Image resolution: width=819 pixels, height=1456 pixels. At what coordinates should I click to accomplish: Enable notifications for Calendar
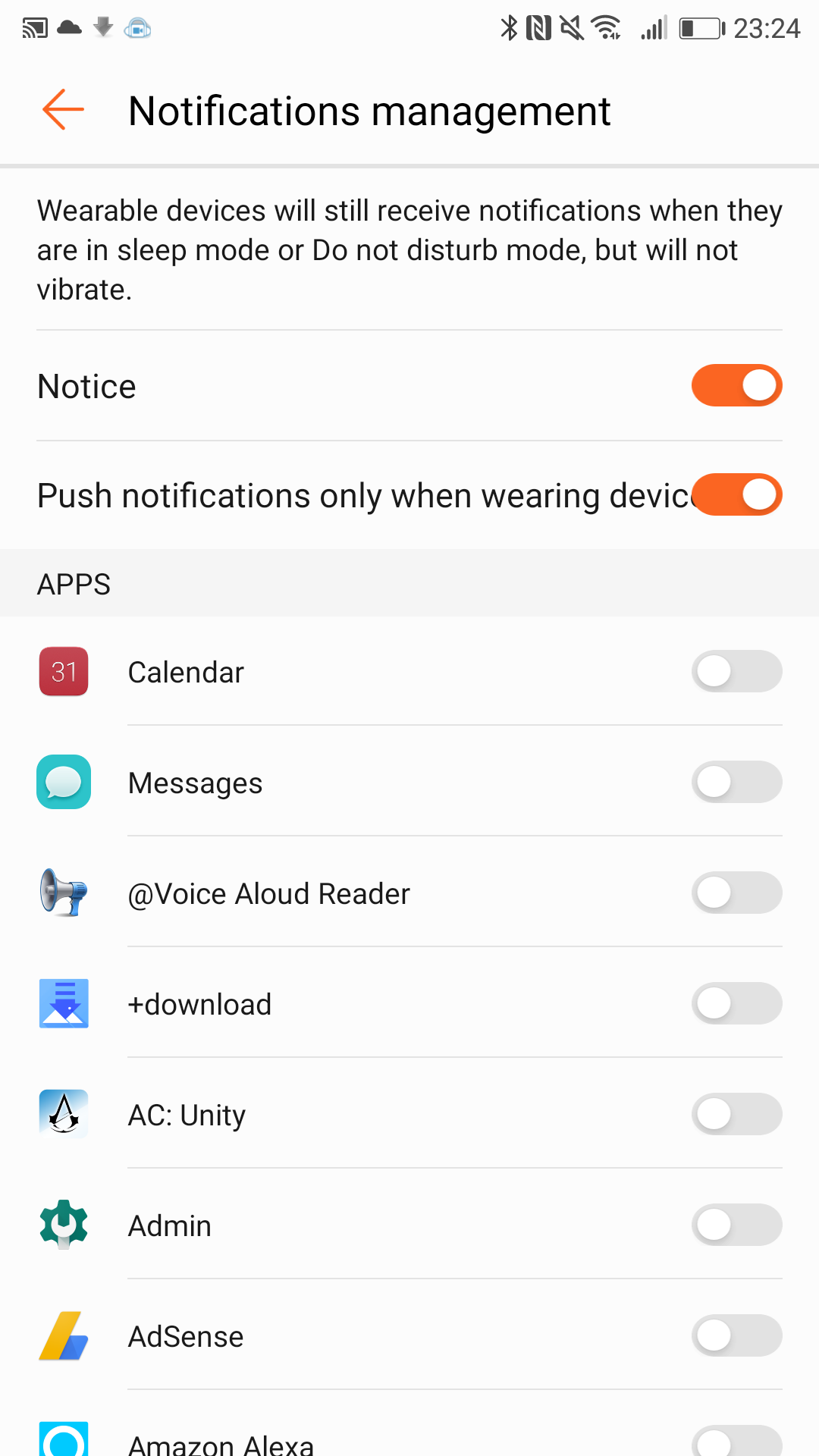point(736,671)
